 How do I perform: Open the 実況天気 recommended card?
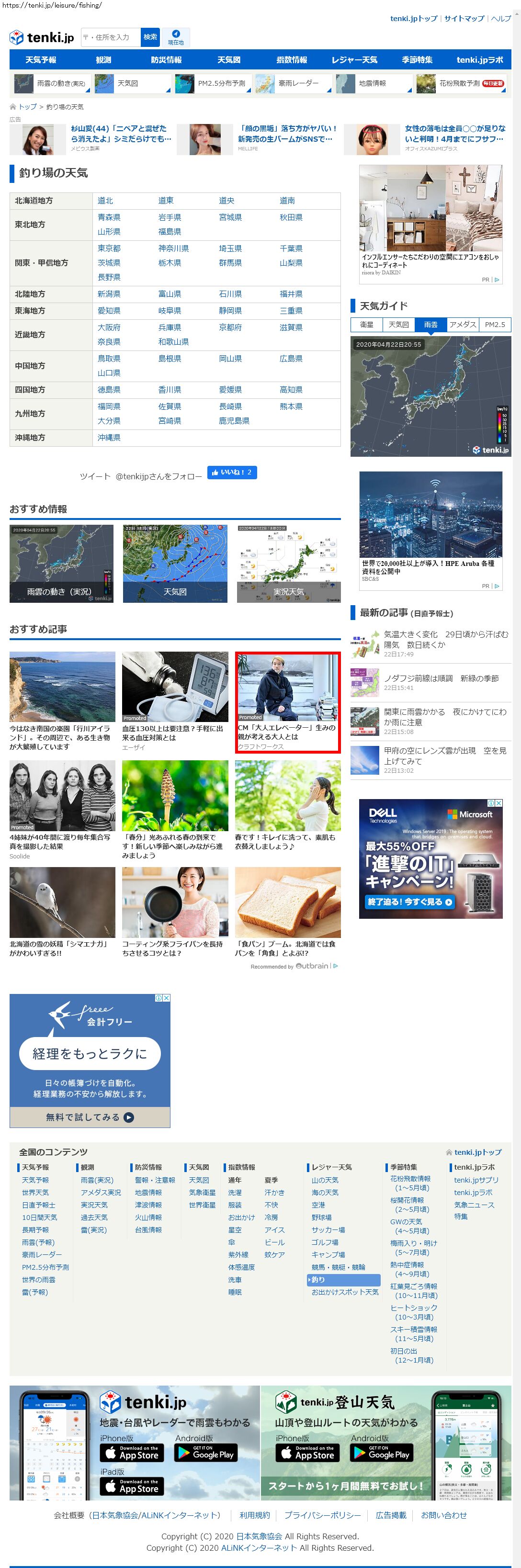pyautogui.click(x=288, y=564)
